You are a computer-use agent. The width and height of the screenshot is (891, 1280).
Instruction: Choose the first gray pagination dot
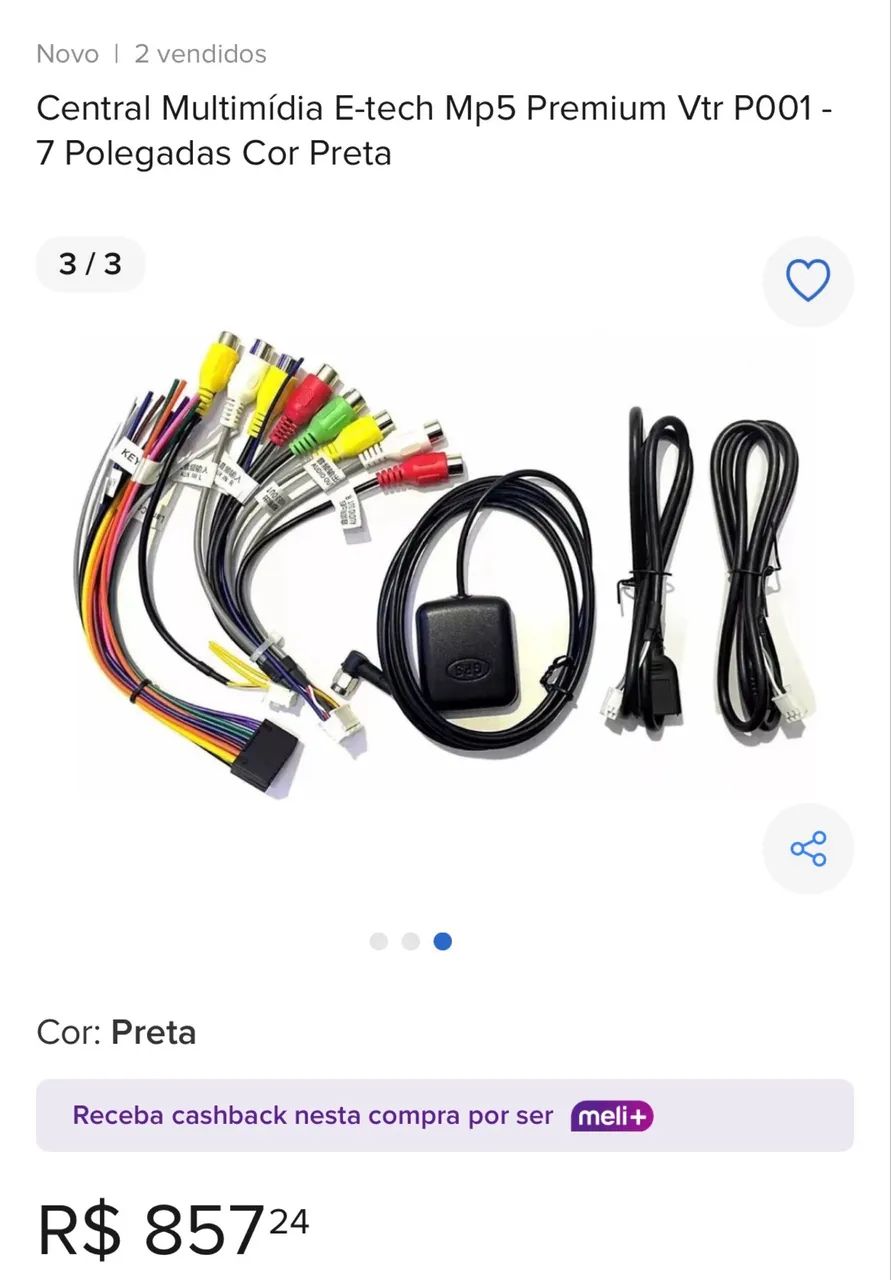pos(379,941)
